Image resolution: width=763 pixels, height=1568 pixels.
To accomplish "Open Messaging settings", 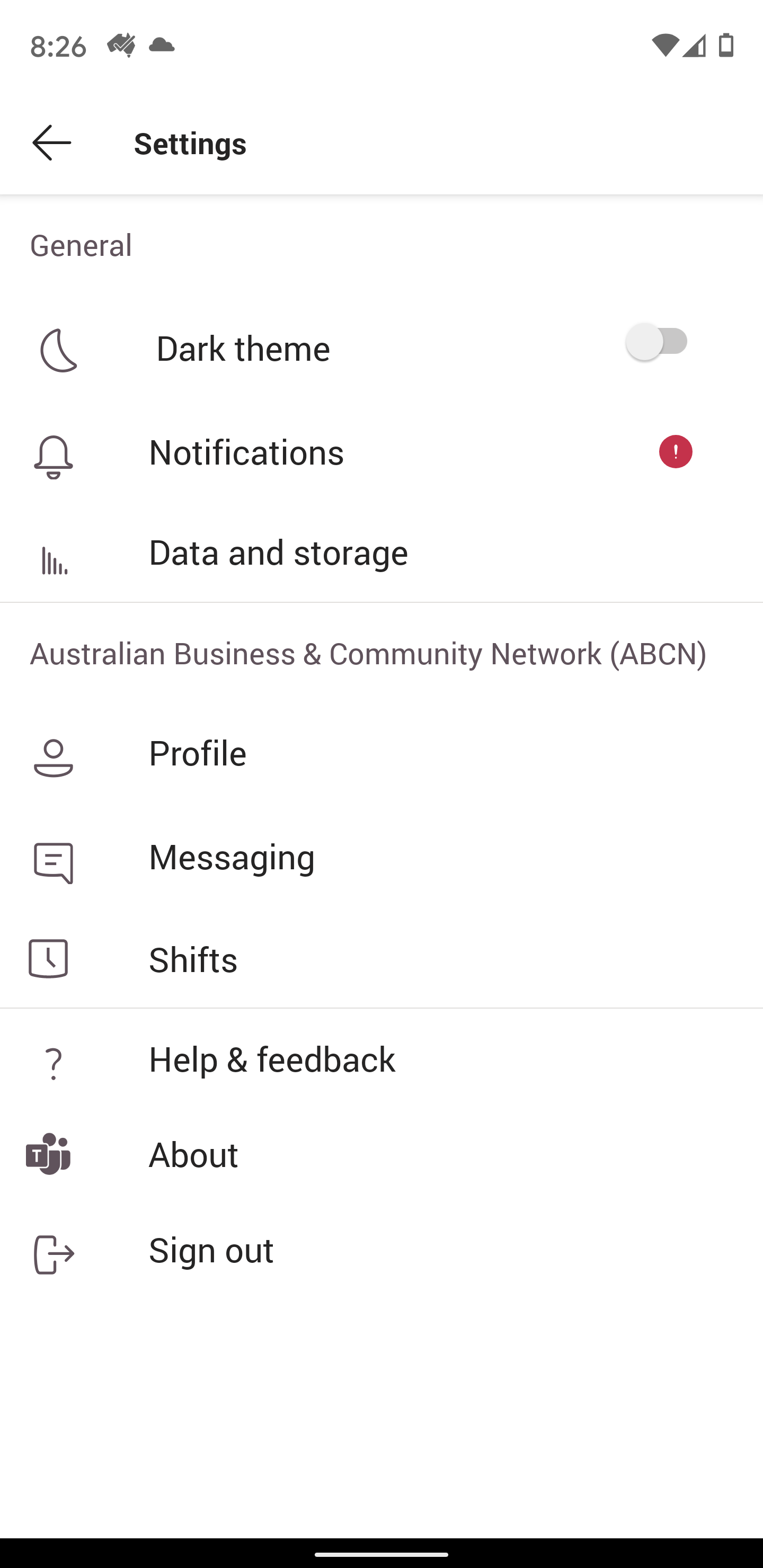I will [x=232, y=857].
